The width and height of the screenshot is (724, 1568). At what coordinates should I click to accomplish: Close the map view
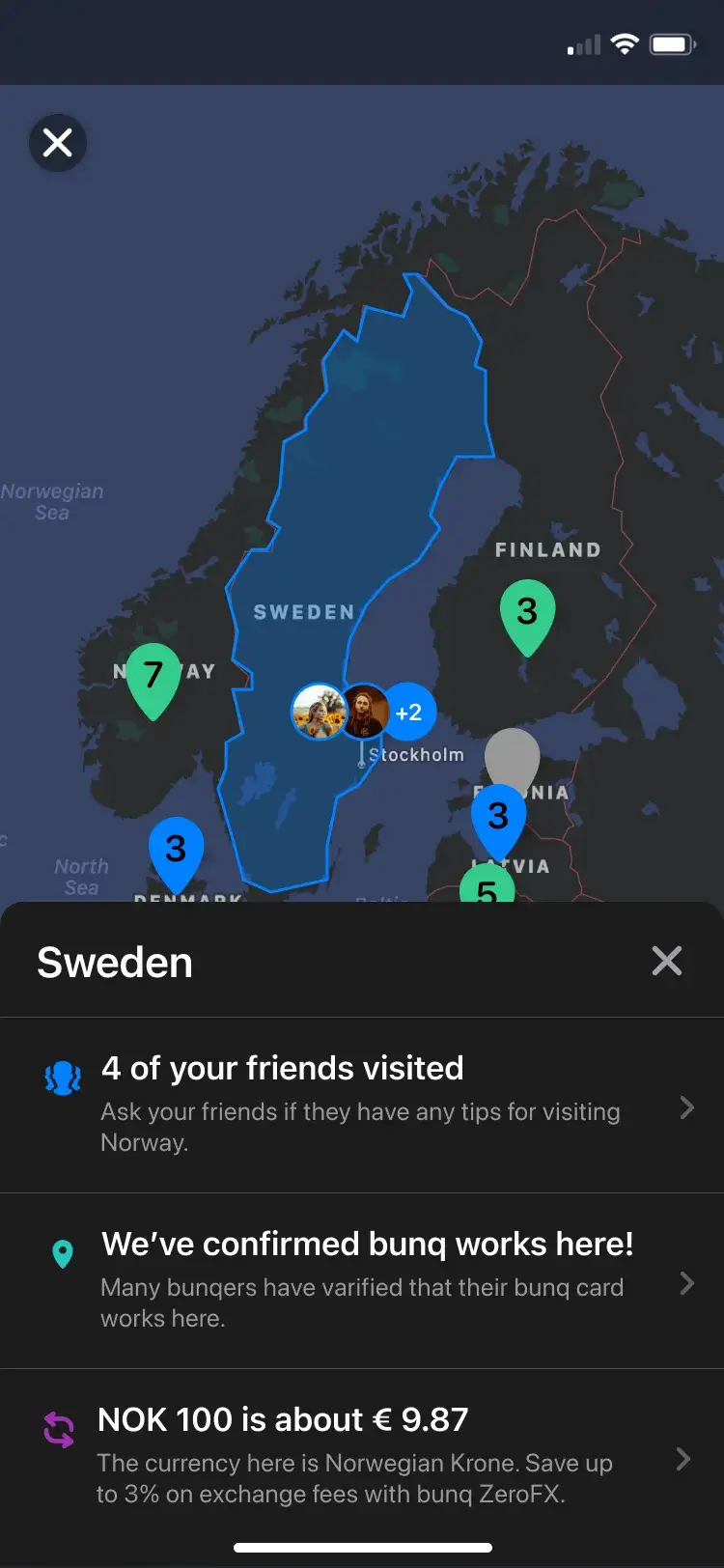tap(58, 143)
